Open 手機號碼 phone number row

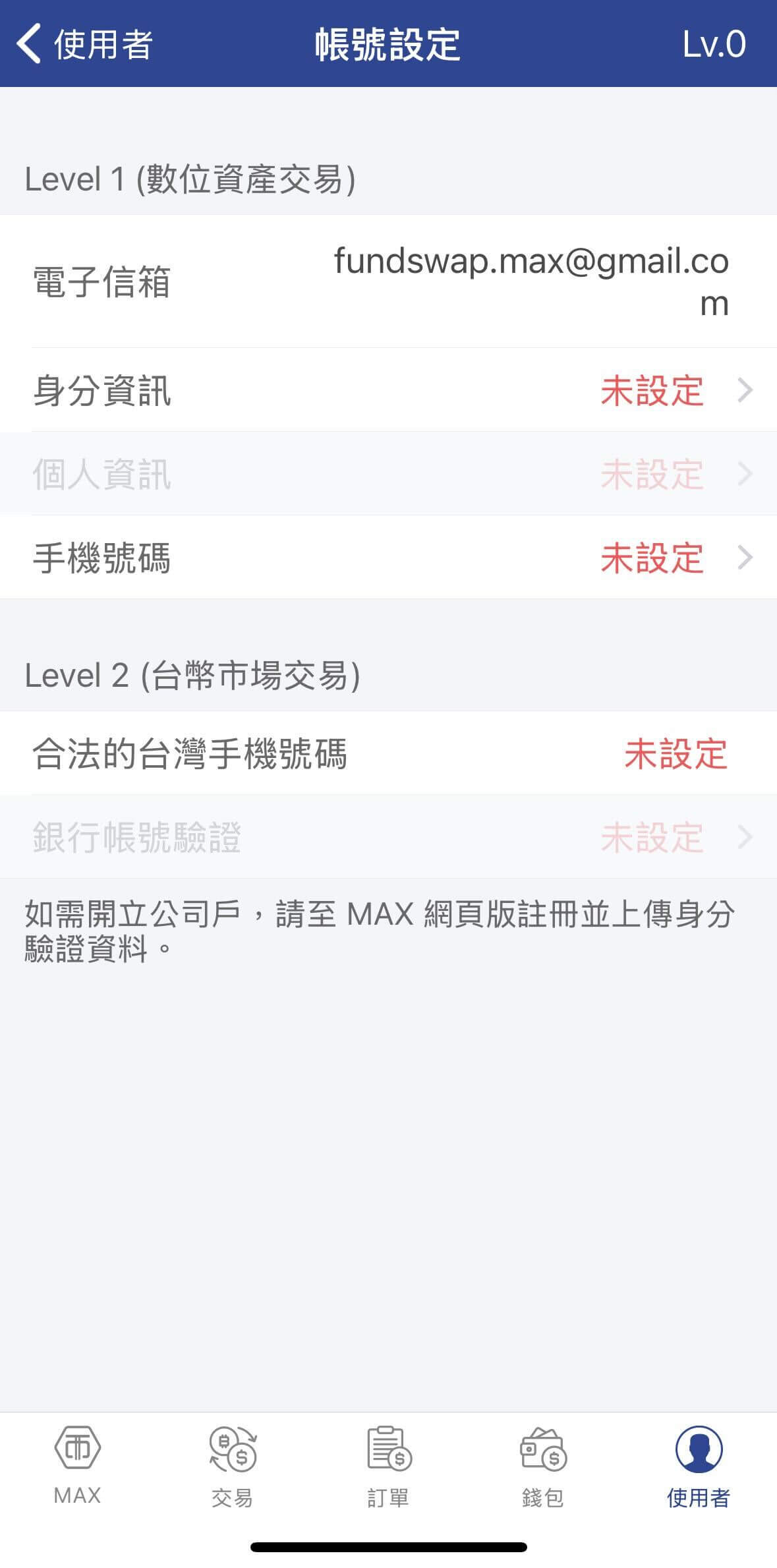pyautogui.click(x=388, y=558)
